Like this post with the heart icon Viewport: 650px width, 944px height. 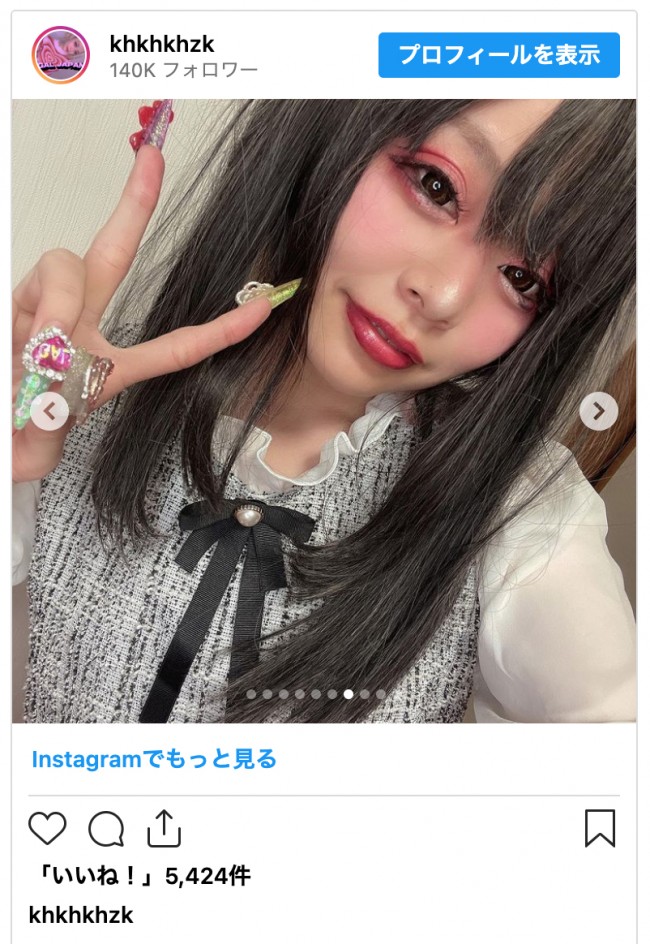click(x=47, y=829)
